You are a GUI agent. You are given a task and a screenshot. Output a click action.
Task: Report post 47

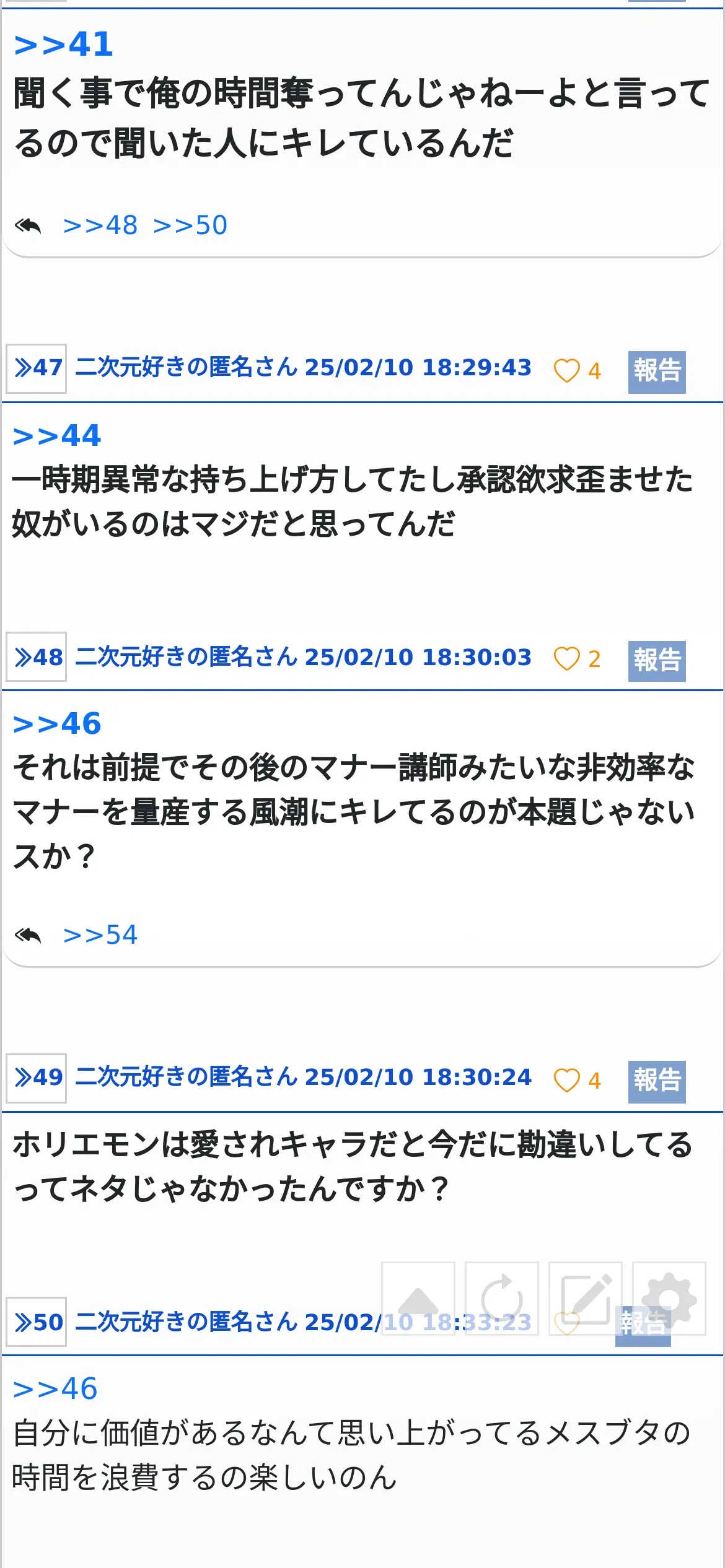[657, 372]
